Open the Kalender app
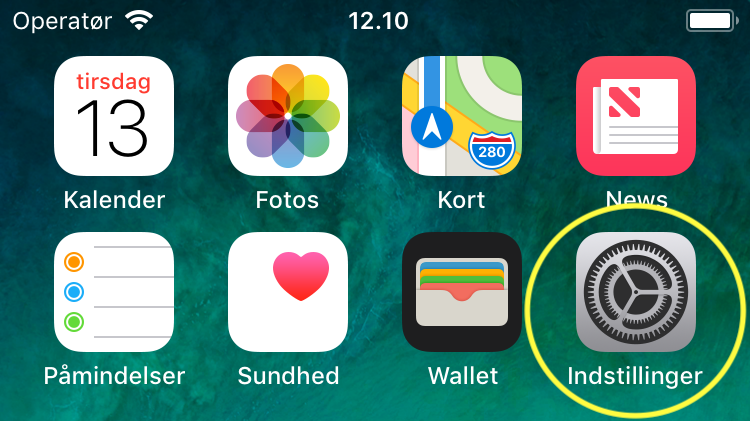The width and height of the screenshot is (750, 423). [x=114, y=116]
